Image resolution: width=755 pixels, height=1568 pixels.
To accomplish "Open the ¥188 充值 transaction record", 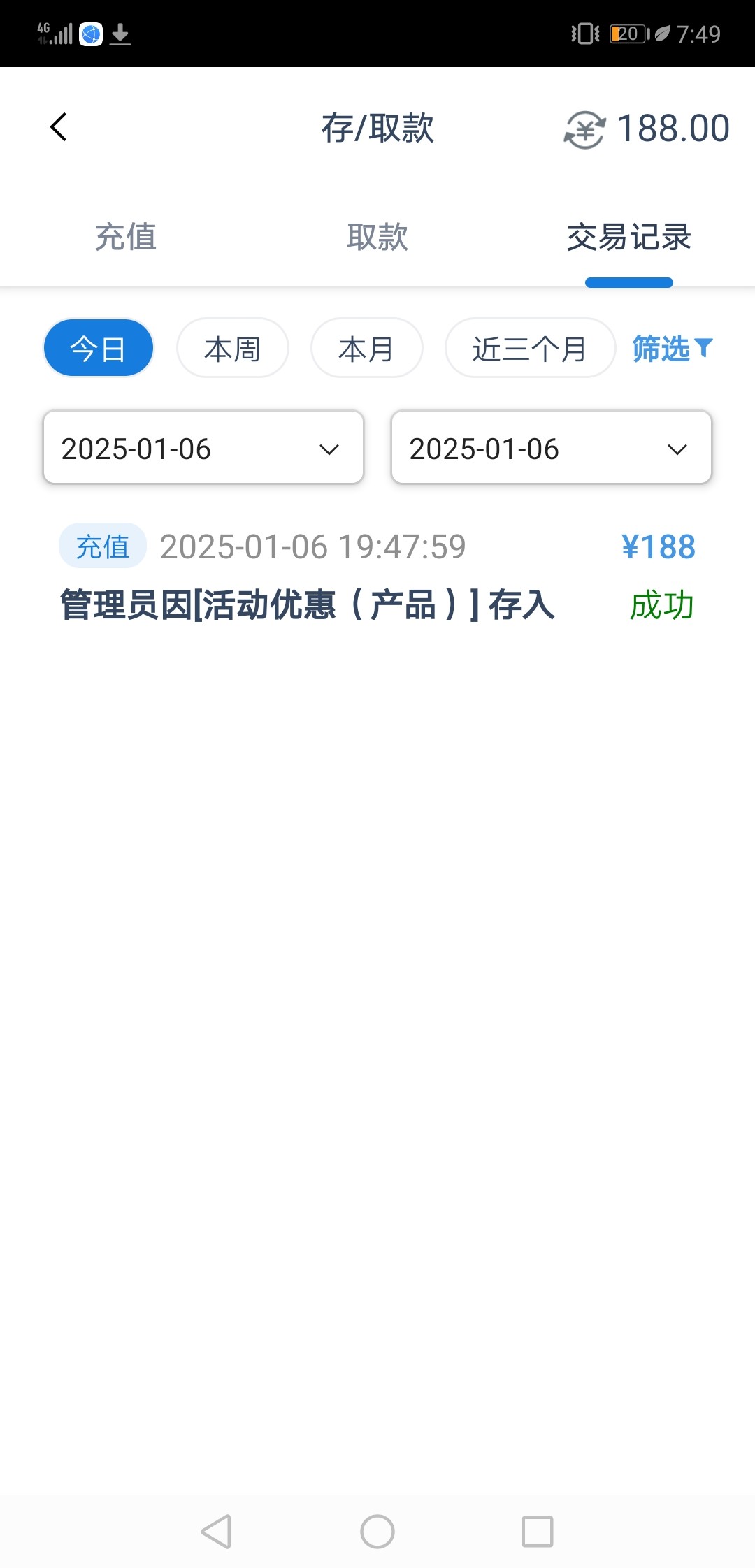I will [x=377, y=574].
